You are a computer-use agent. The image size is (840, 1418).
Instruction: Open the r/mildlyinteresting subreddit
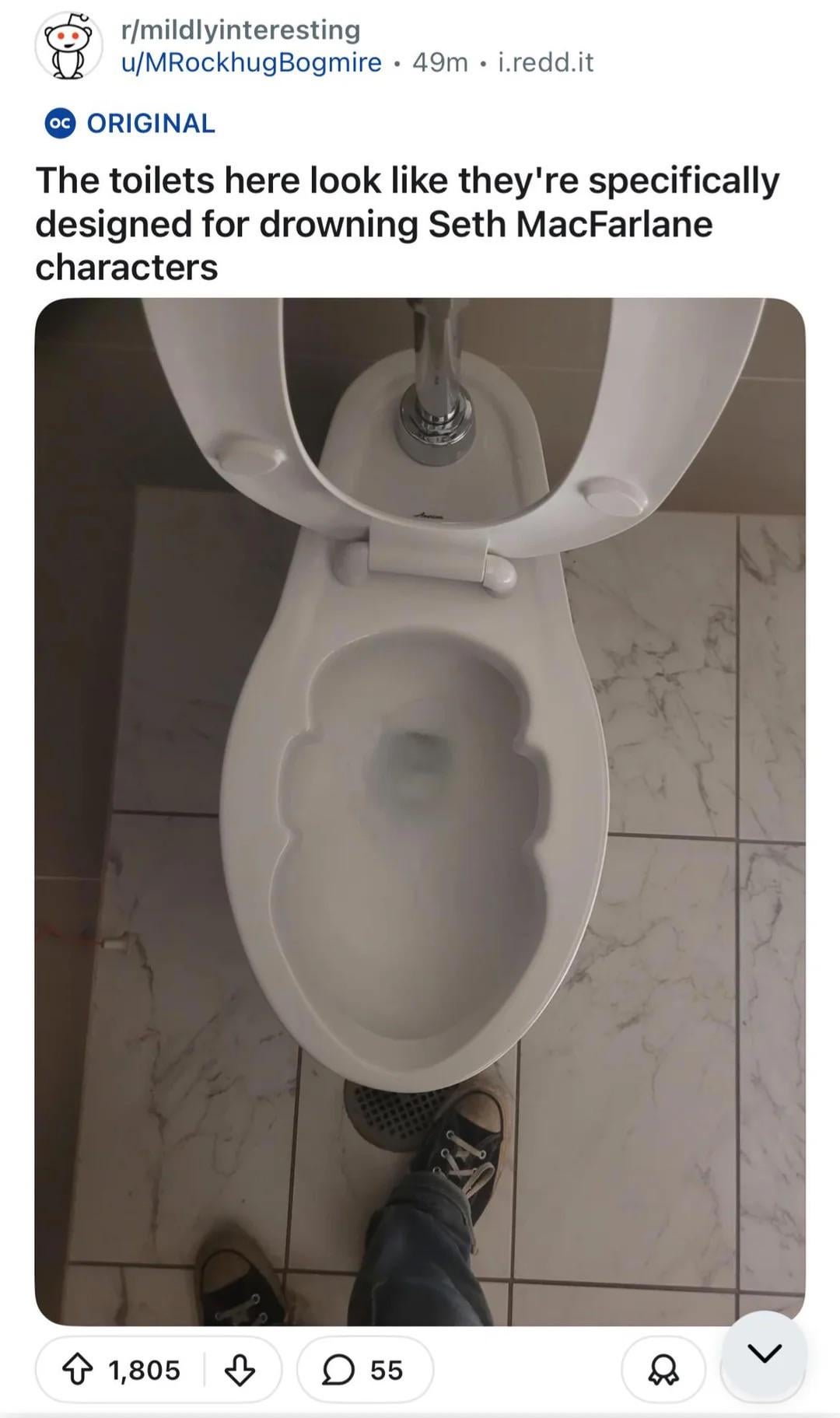click(240, 30)
